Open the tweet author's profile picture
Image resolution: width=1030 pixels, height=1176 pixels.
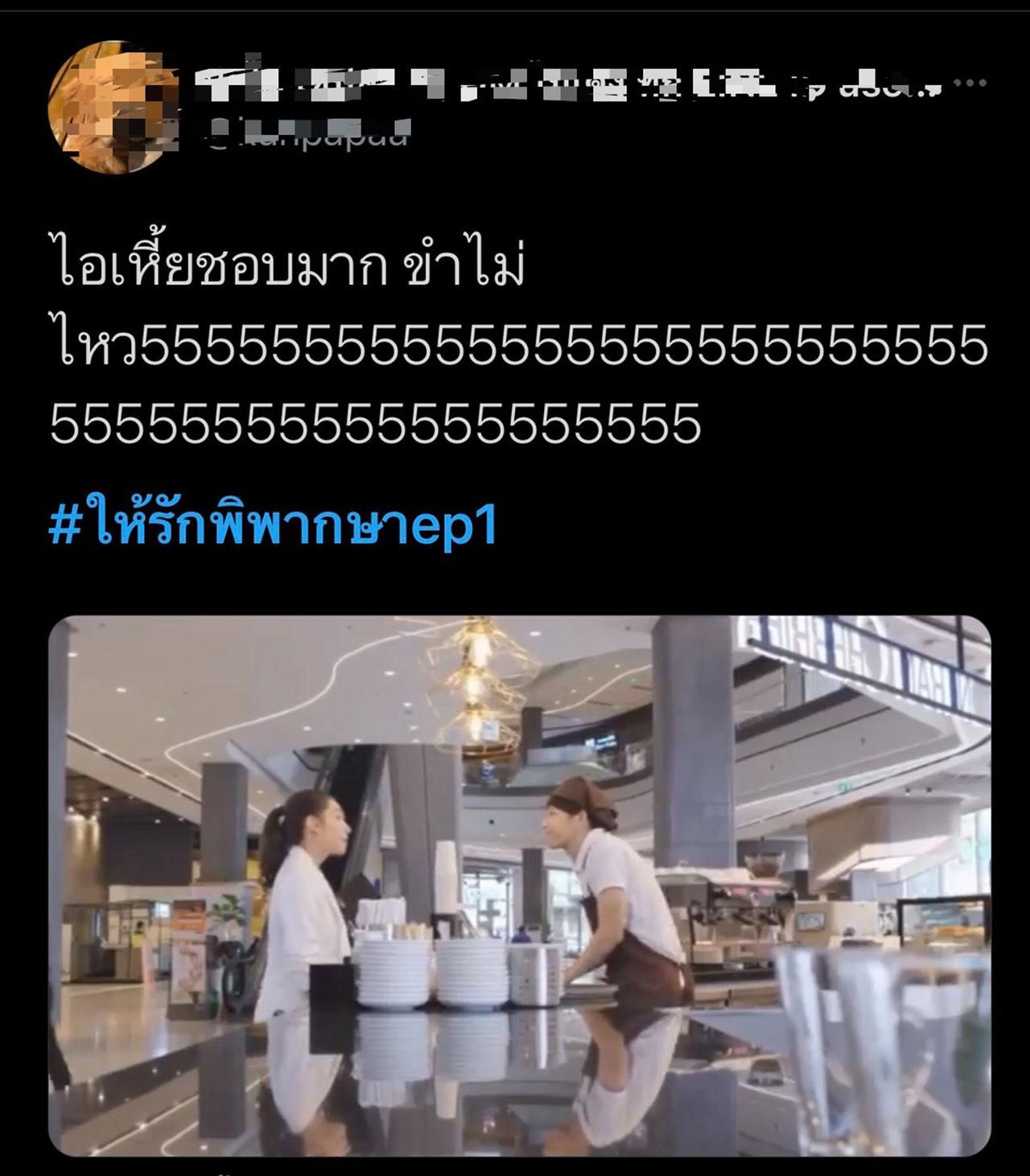(x=113, y=106)
